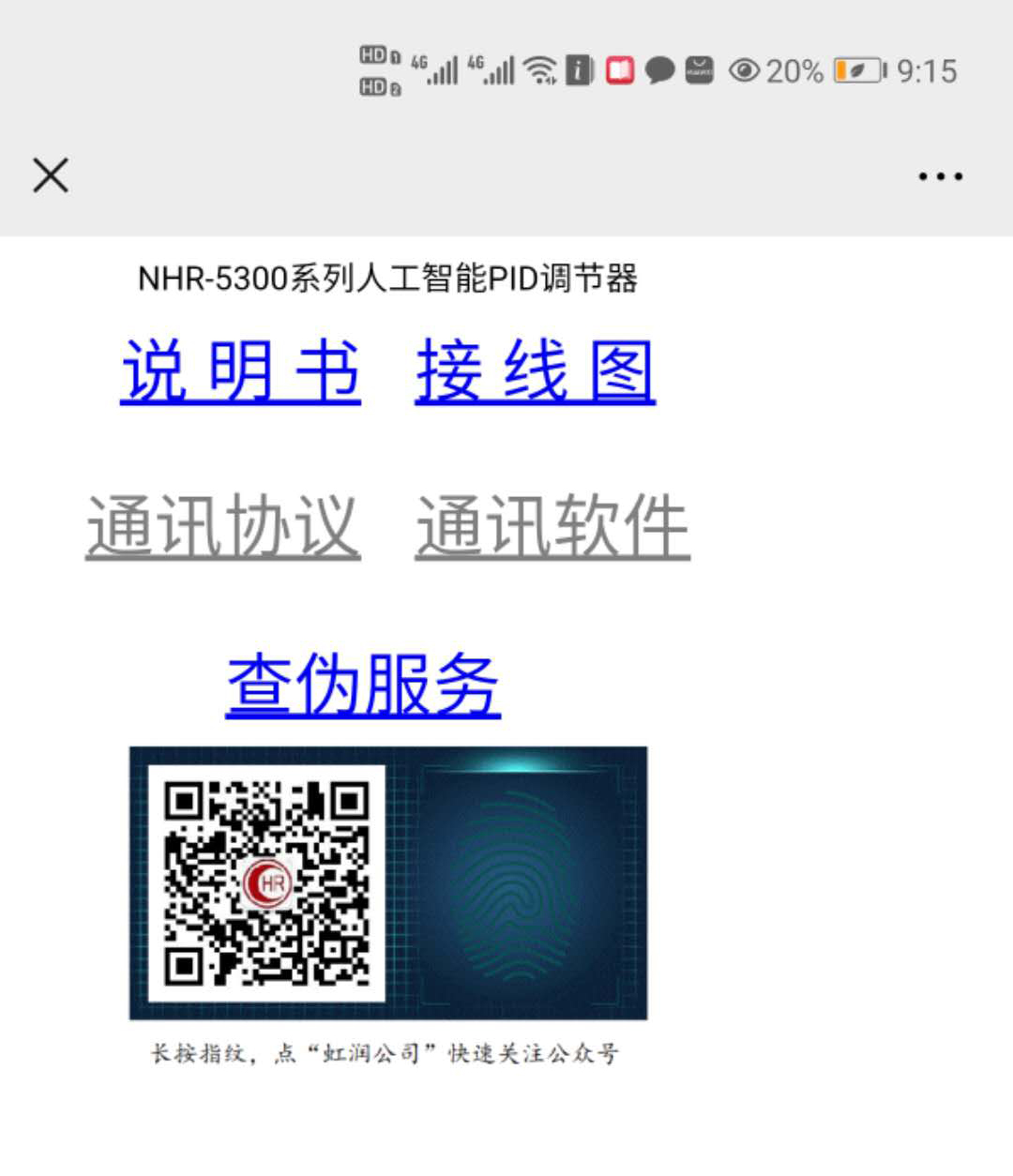Close the page with the X button
The height and width of the screenshot is (1176, 1013).
point(49,175)
